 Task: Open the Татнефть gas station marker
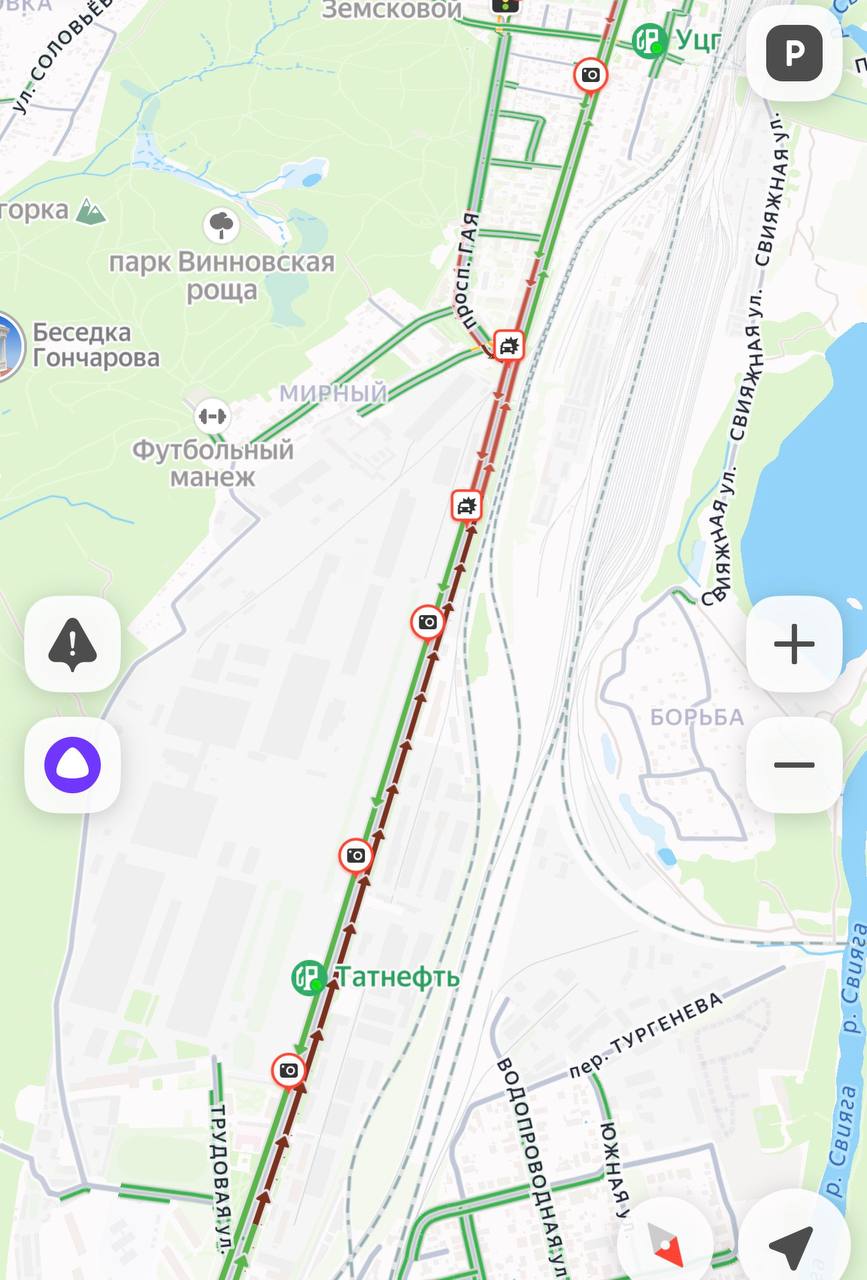(309, 977)
